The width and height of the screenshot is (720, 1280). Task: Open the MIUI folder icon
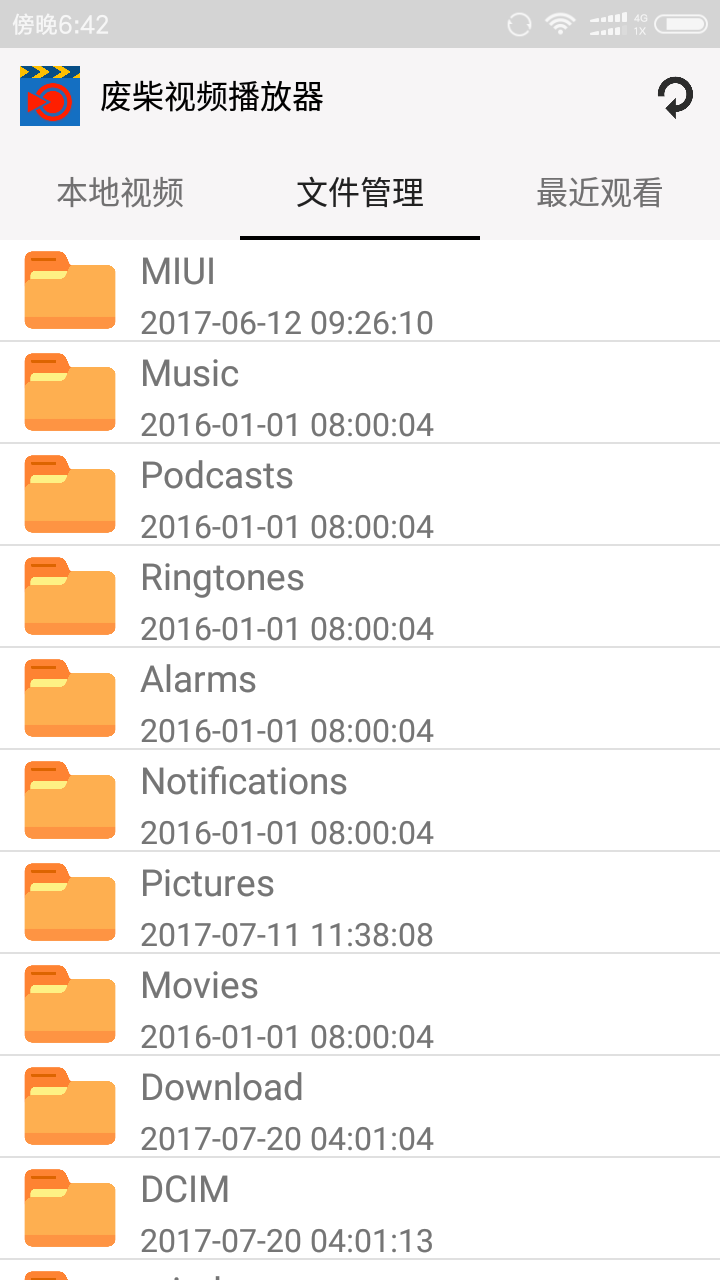coord(69,291)
